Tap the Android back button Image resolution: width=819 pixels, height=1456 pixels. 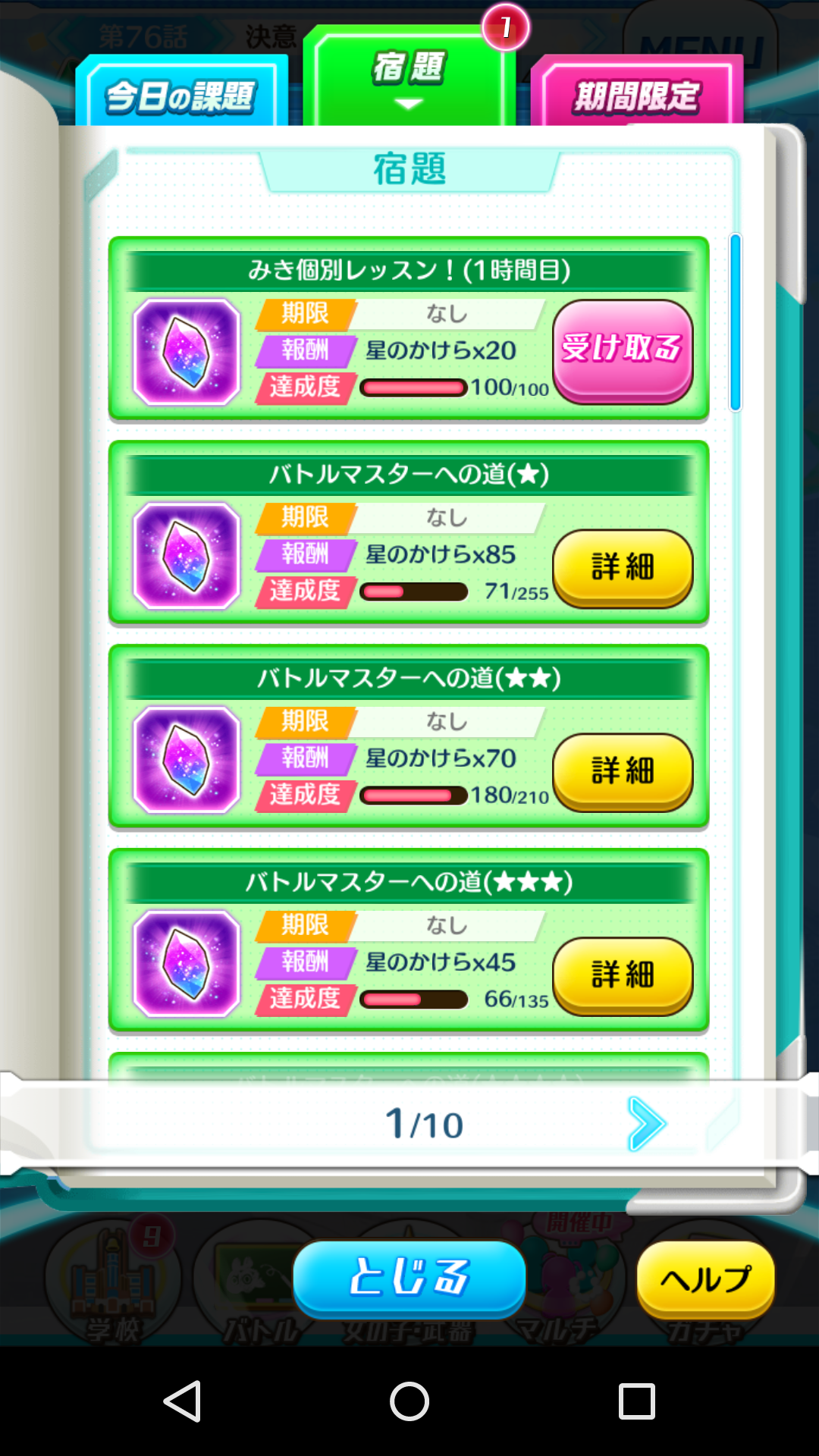pyautogui.click(x=183, y=1401)
